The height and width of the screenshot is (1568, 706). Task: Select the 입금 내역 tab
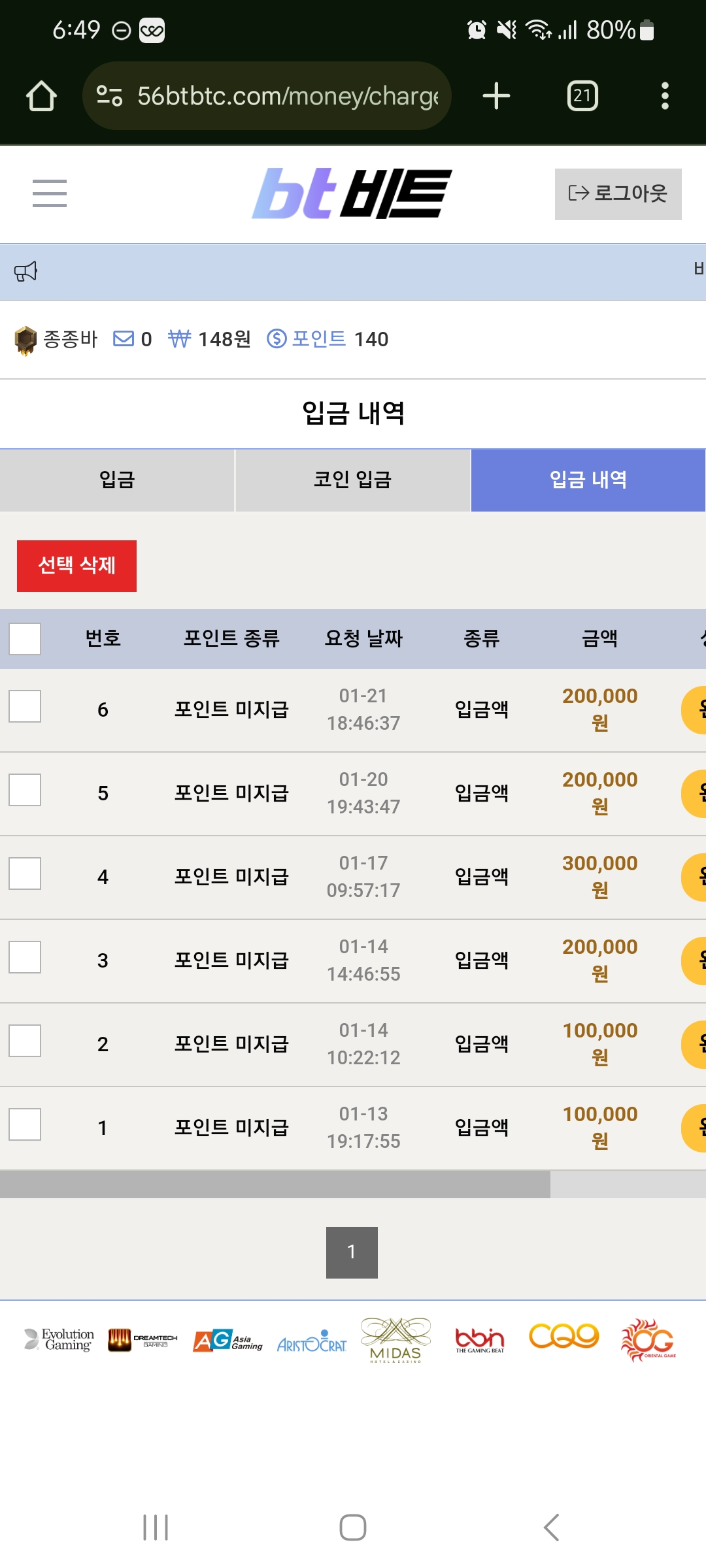click(x=588, y=480)
